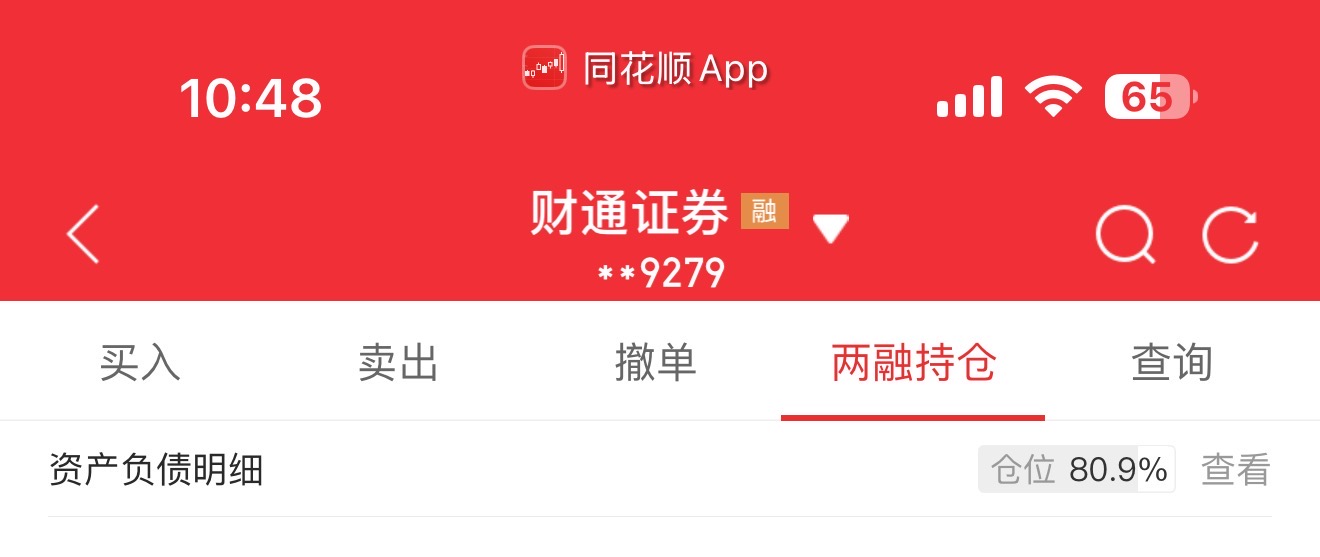Go to the 查询 tab
This screenshot has width=1320, height=557.
tap(1172, 363)
